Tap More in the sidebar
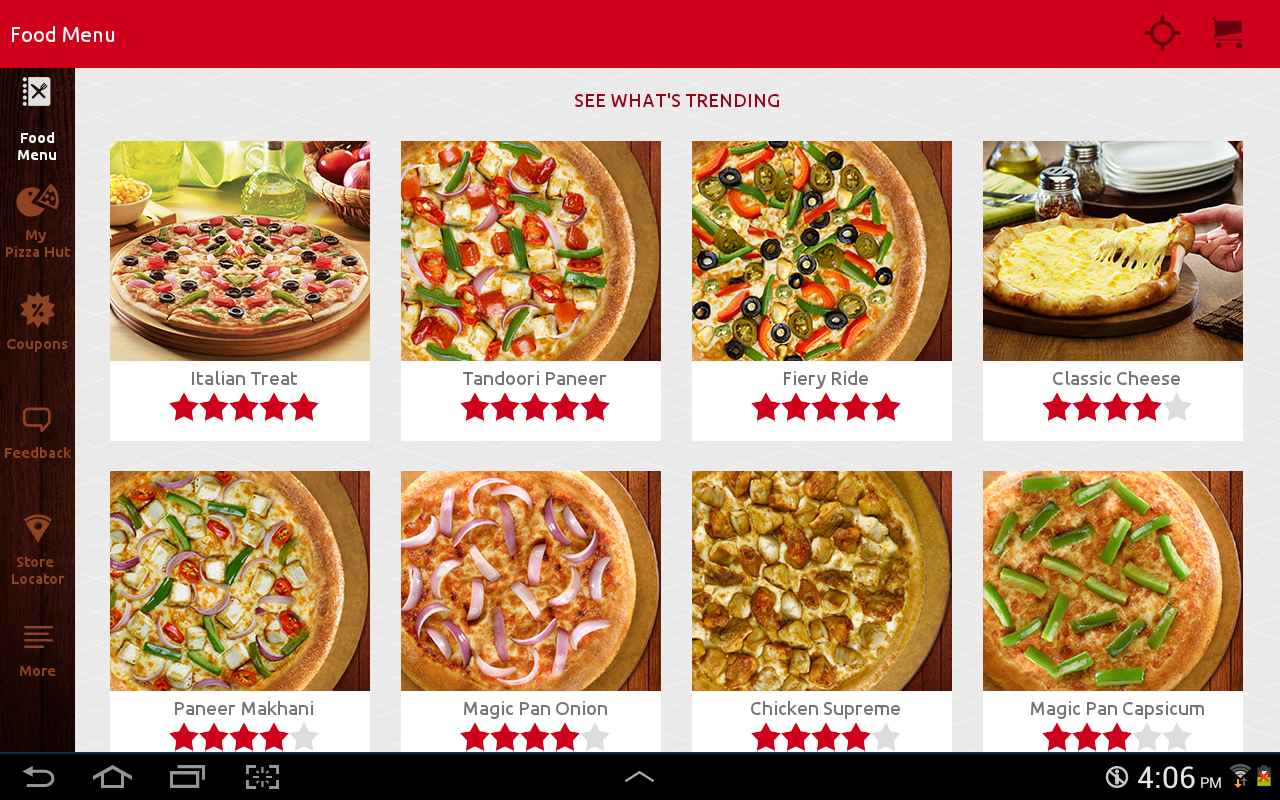This screenshot has height=800, width=1280. 37,650
